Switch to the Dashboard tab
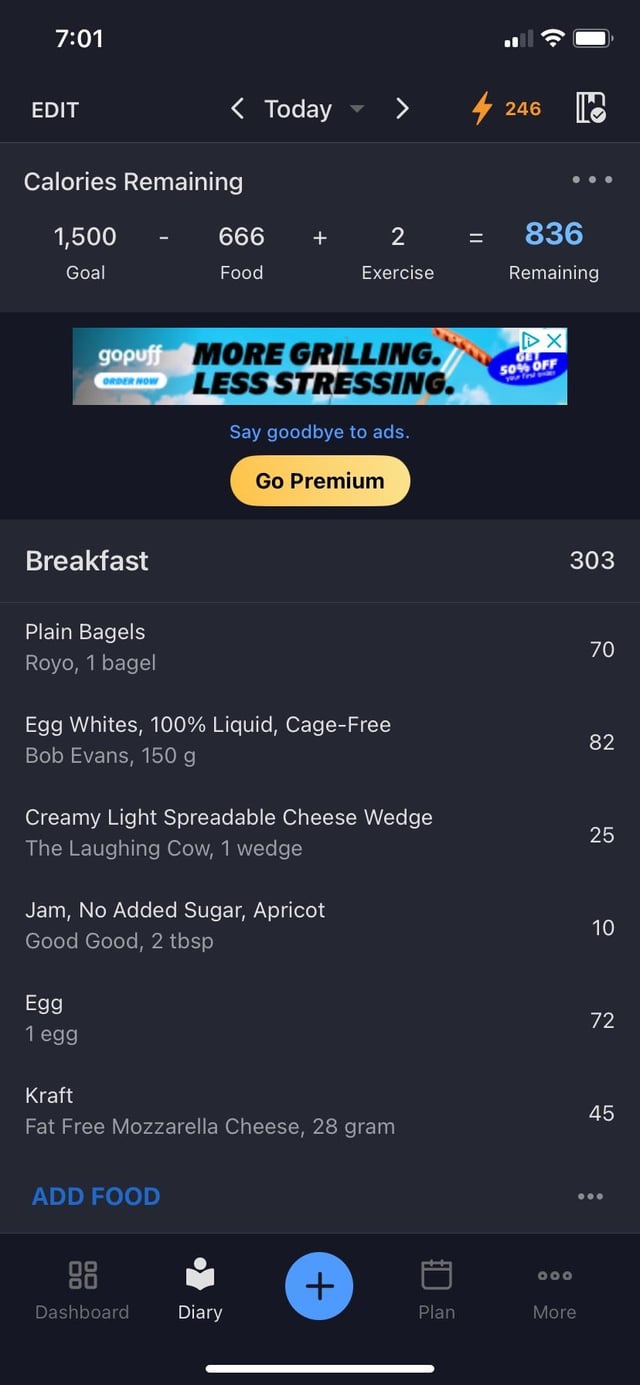The height and width of the screenshot is (1385, 640). [82, 1290]
